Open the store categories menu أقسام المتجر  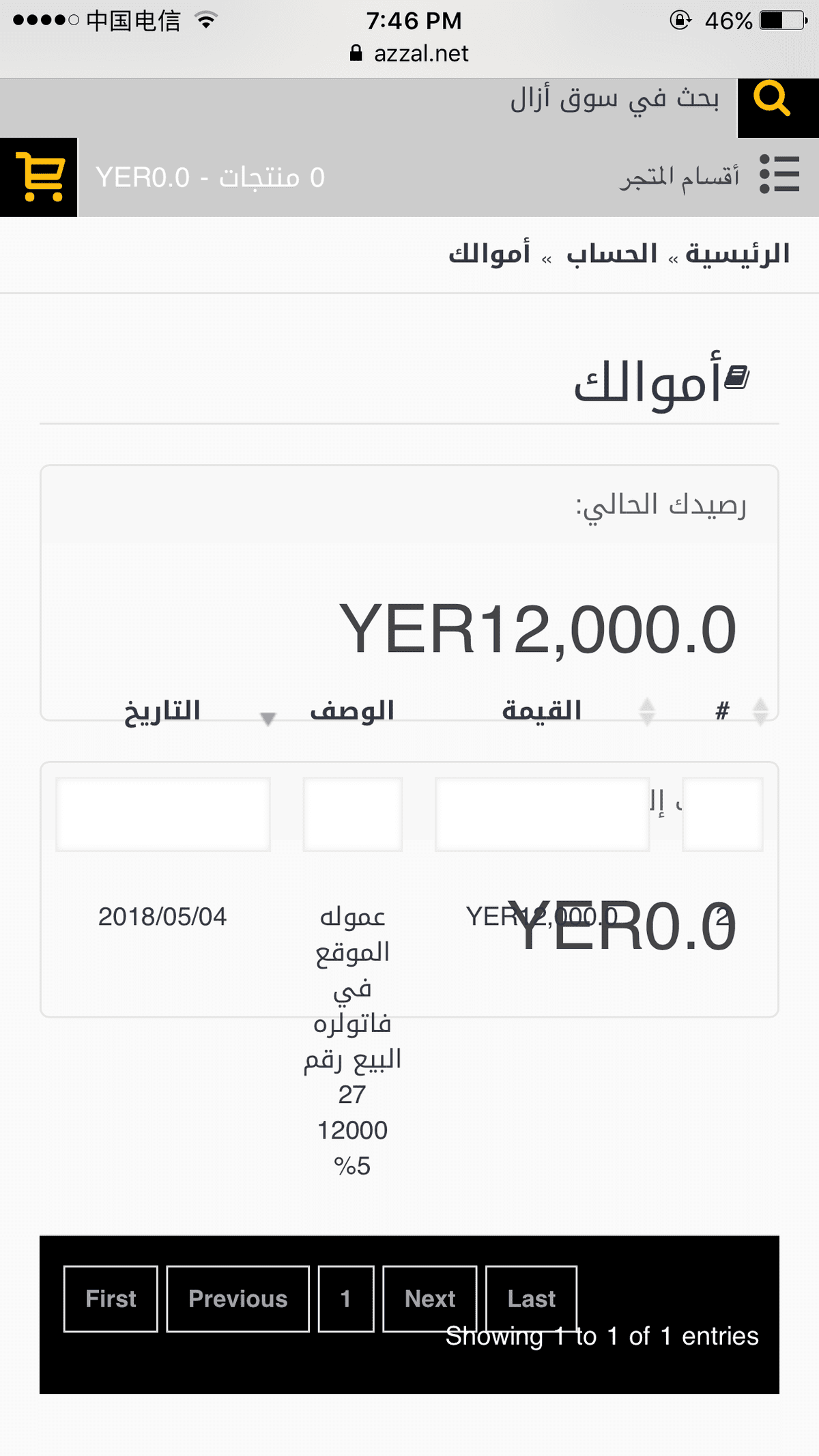(710, 176)
